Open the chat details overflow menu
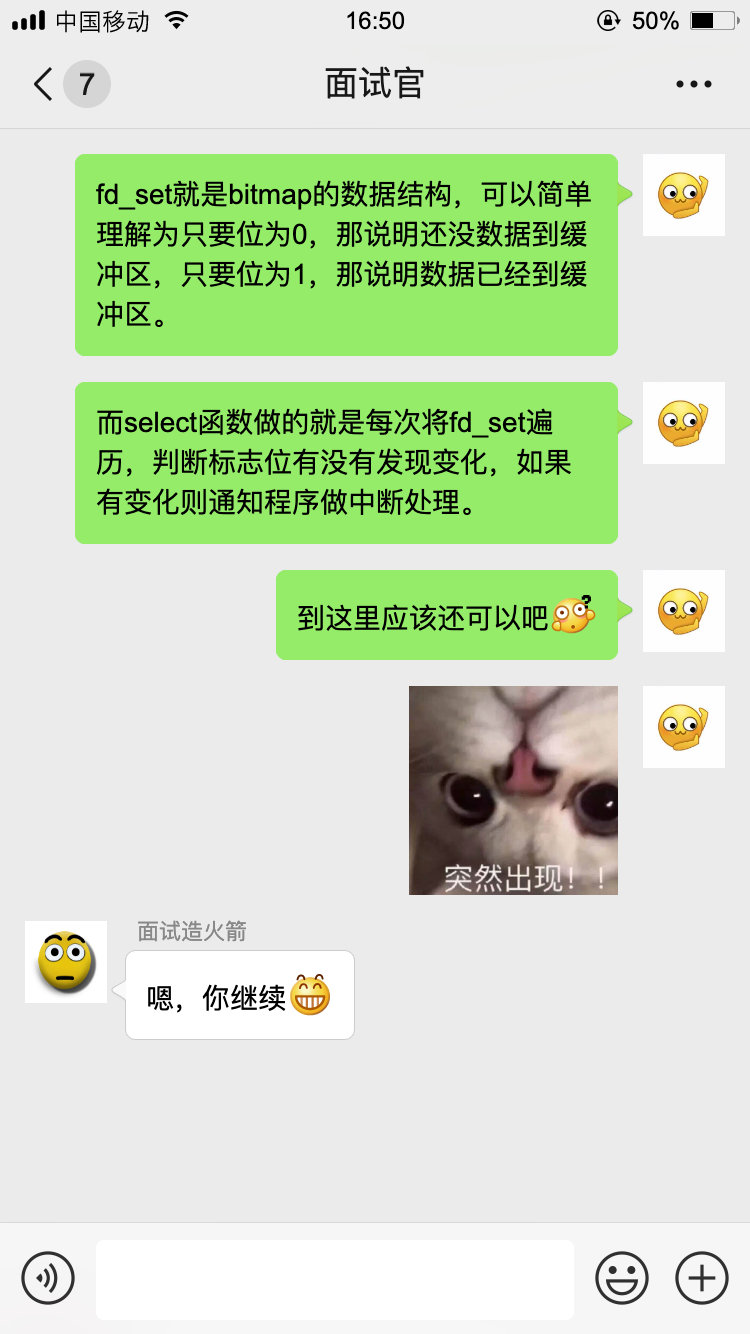750x1334 pixels. (x=693, y=84)
